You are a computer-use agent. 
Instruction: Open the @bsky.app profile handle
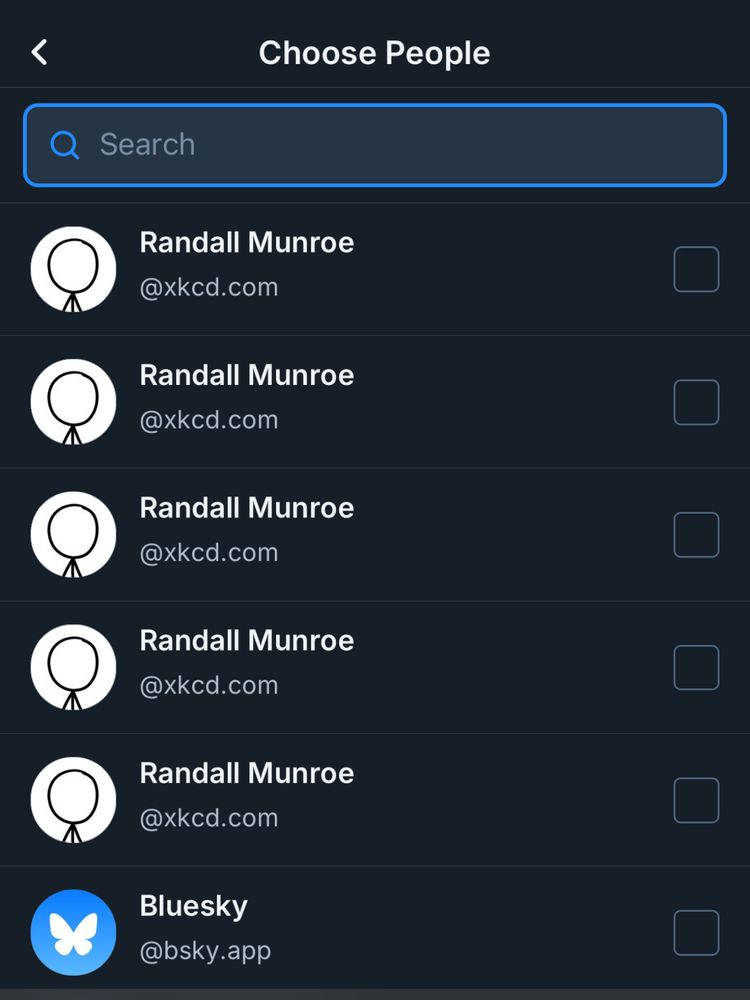[x=205, y=950]
